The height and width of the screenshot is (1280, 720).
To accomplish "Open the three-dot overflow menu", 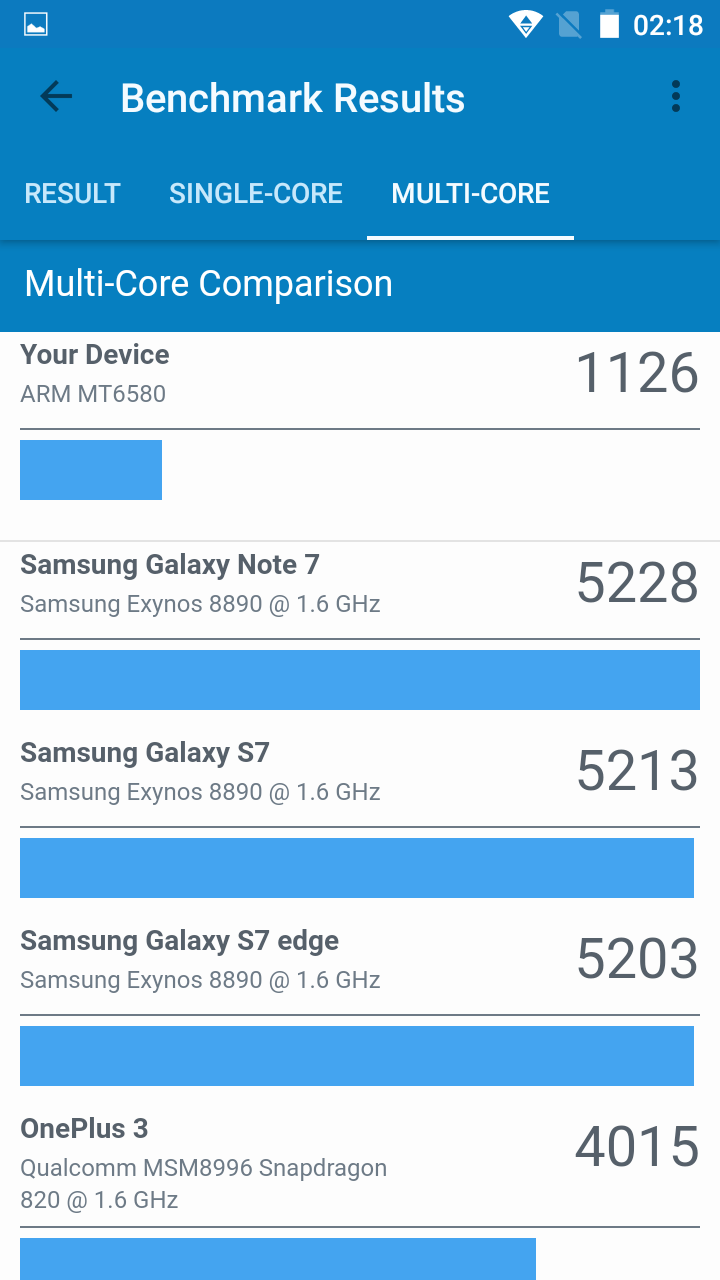I will [676, 97].
